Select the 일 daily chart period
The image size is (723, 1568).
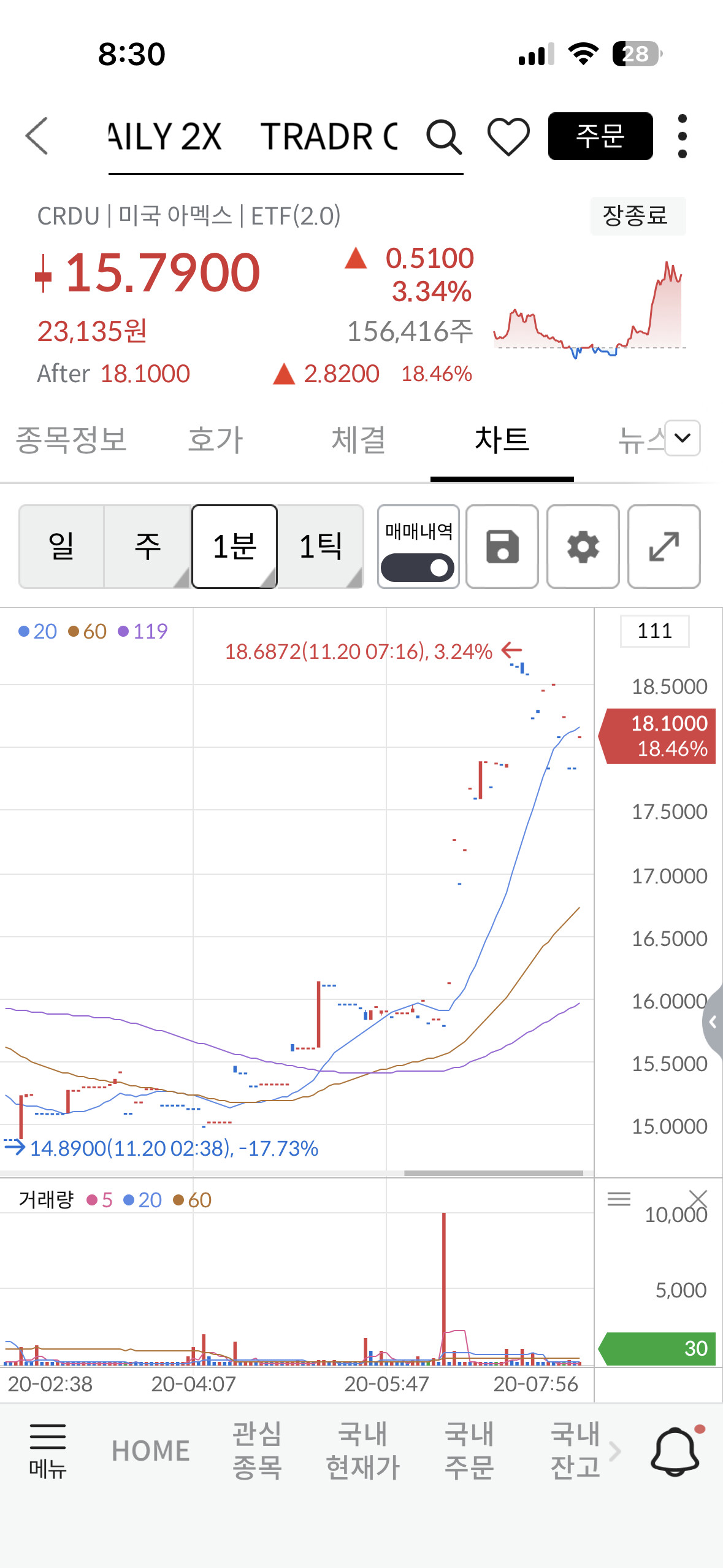tap(61, 546)
